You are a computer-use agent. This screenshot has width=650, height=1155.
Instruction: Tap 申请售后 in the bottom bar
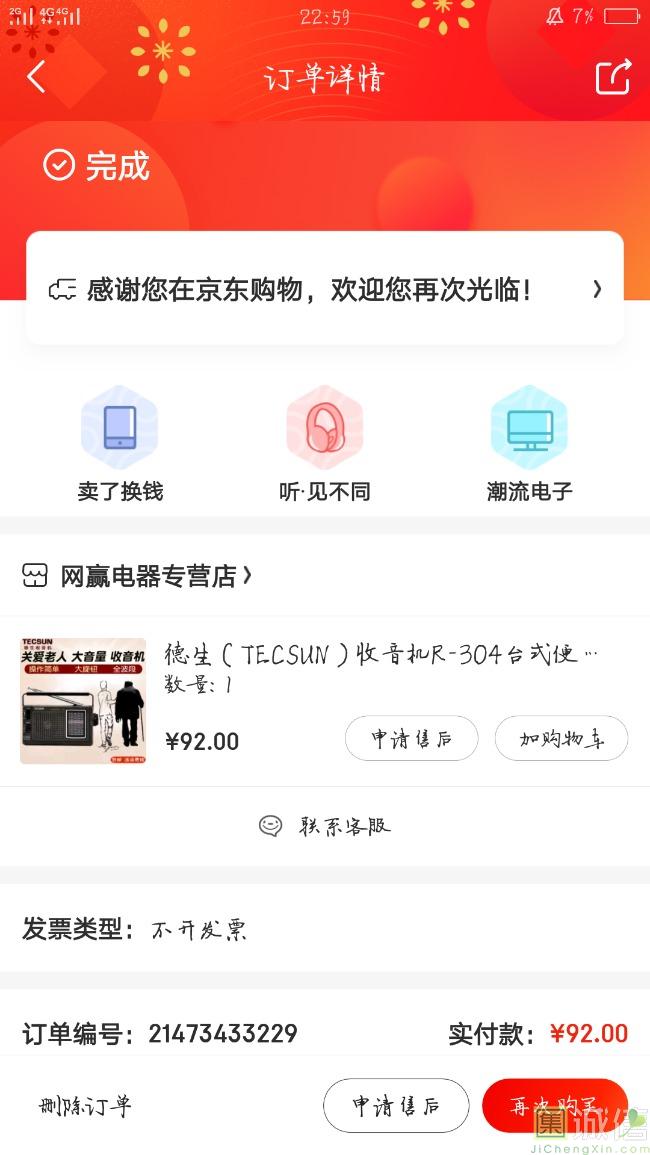point(396,1106)
